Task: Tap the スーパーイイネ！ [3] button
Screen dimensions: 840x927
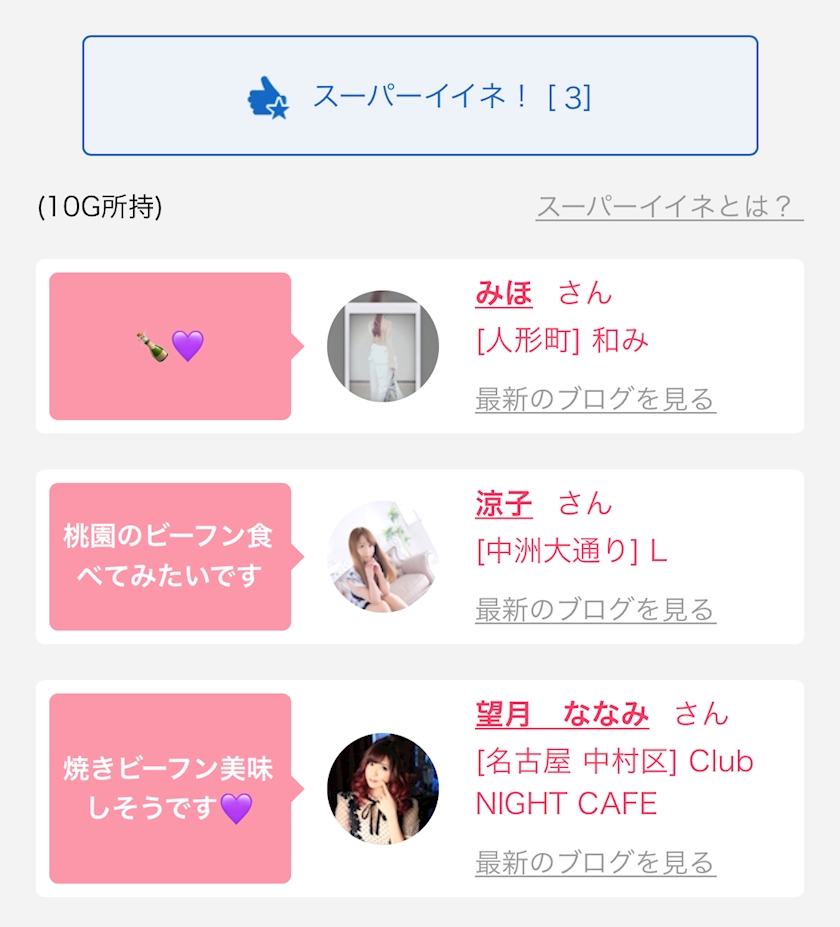Action: pyautogui.click(x=420, y=96)
